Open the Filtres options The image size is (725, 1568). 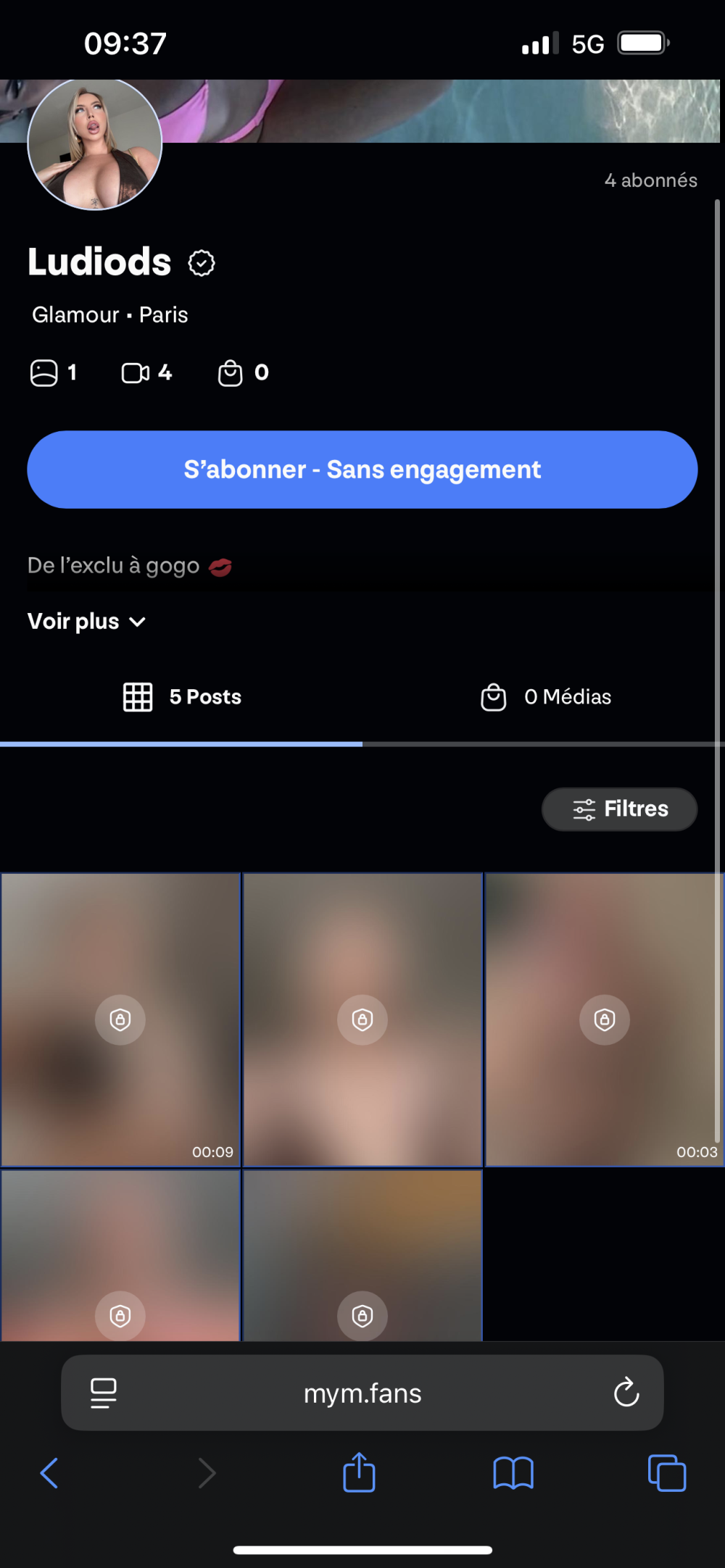point(620,809)
